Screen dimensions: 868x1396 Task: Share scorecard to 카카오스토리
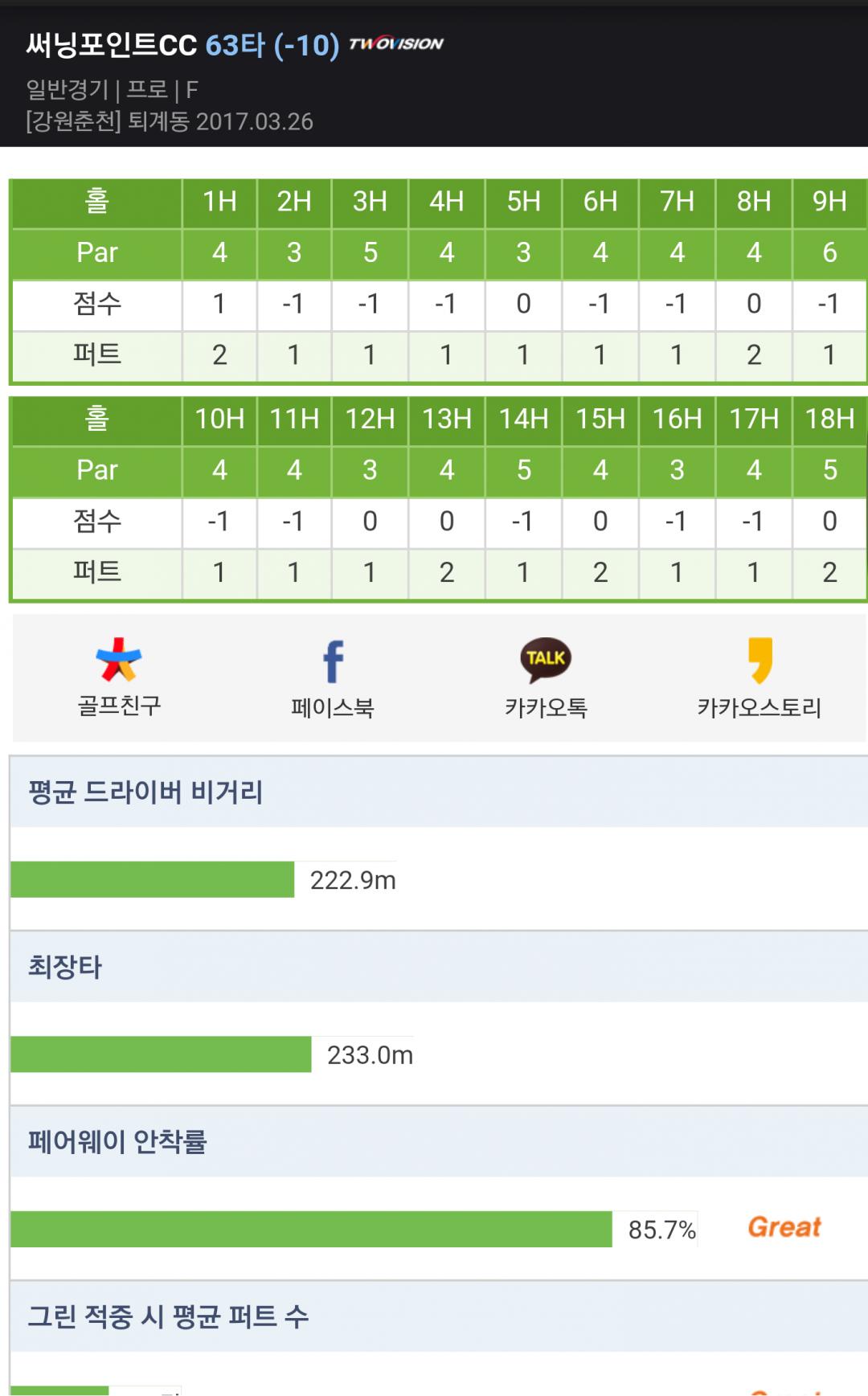tap(759, 677)
